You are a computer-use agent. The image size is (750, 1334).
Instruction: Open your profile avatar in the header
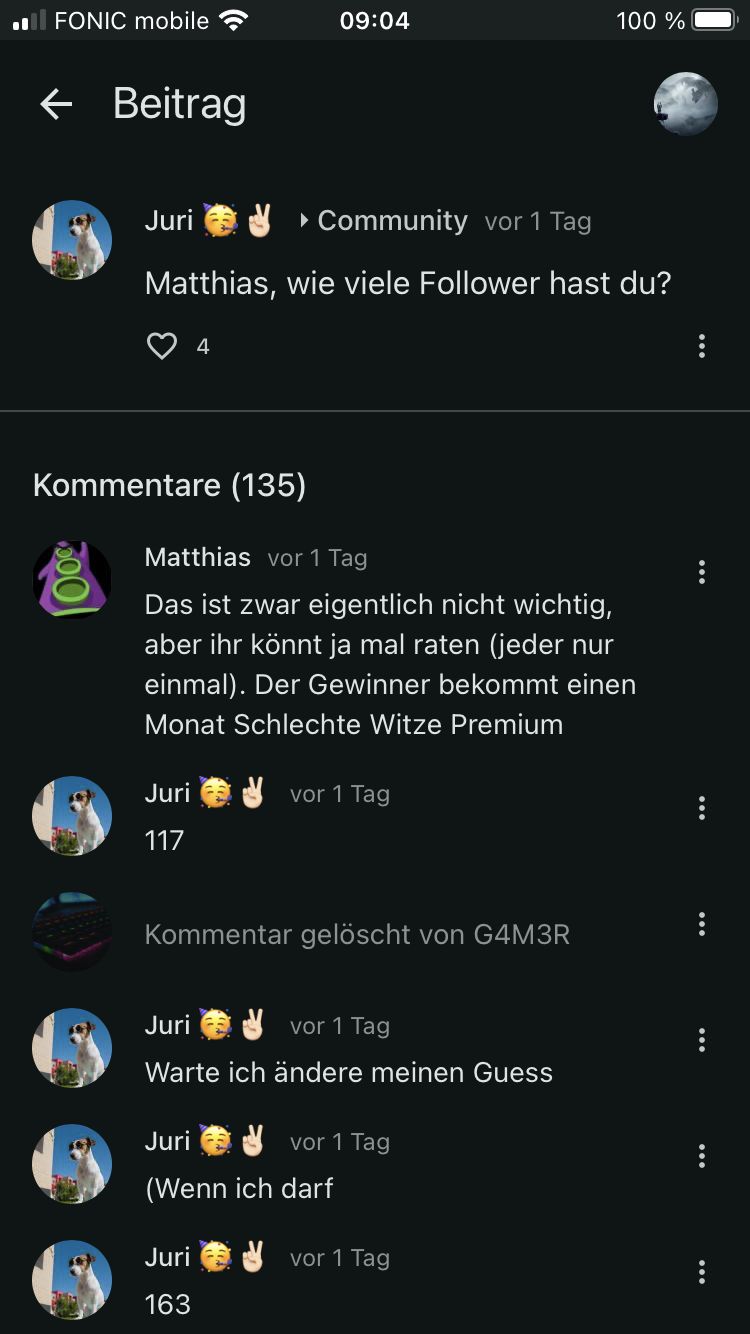685,104
